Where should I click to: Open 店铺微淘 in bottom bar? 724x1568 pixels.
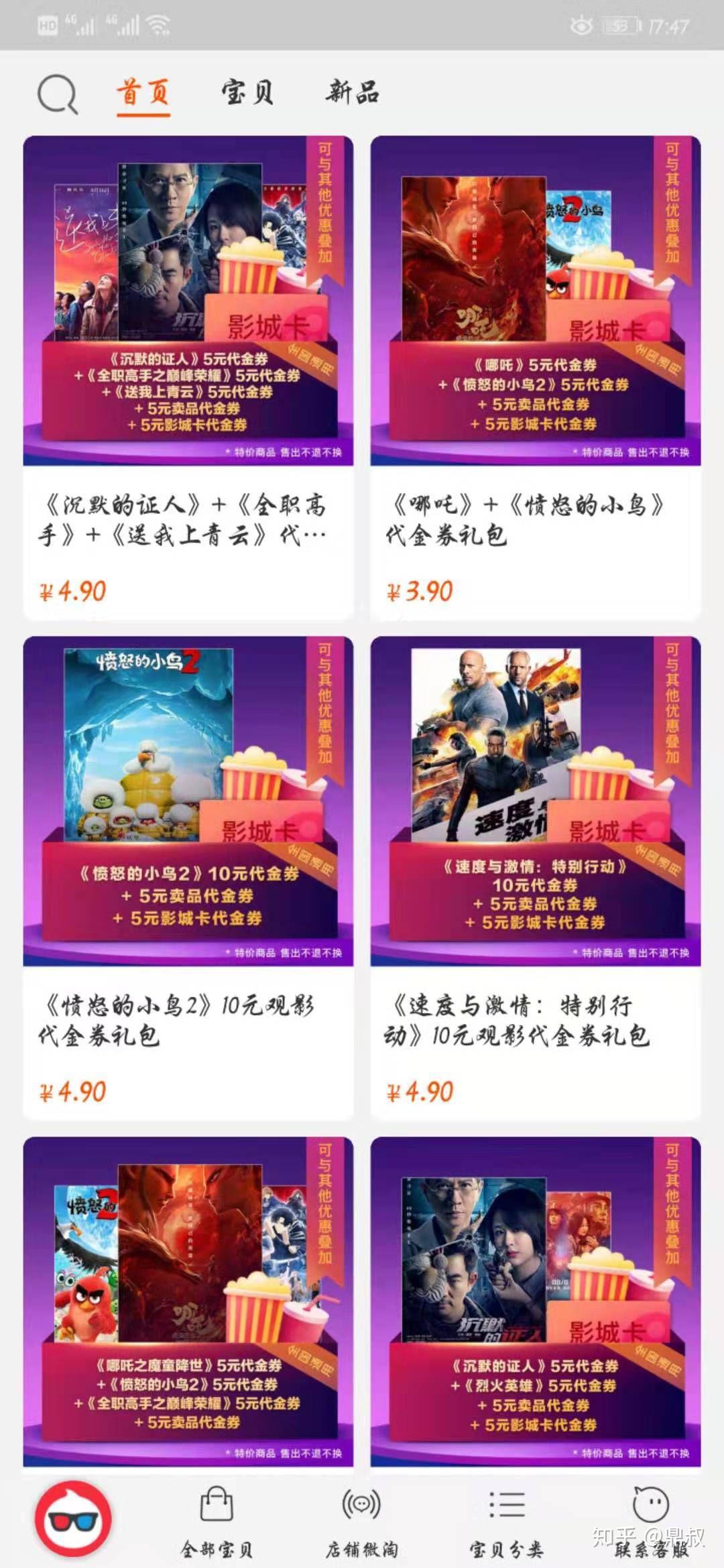coord(362,1522)
